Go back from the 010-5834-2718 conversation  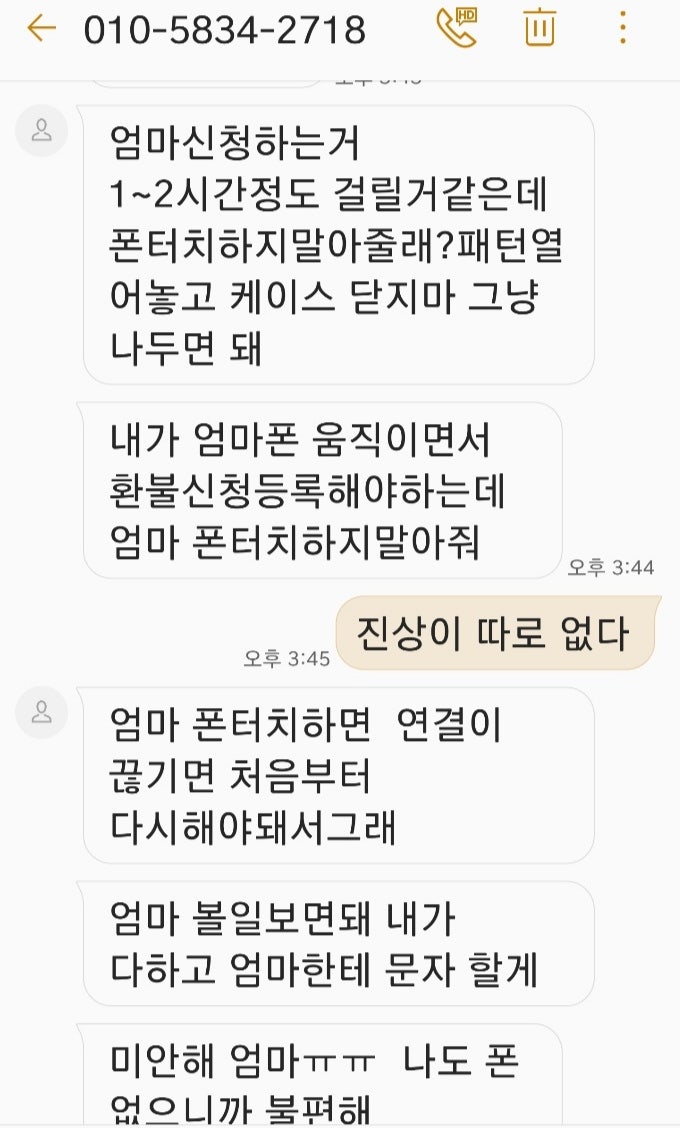41,29
